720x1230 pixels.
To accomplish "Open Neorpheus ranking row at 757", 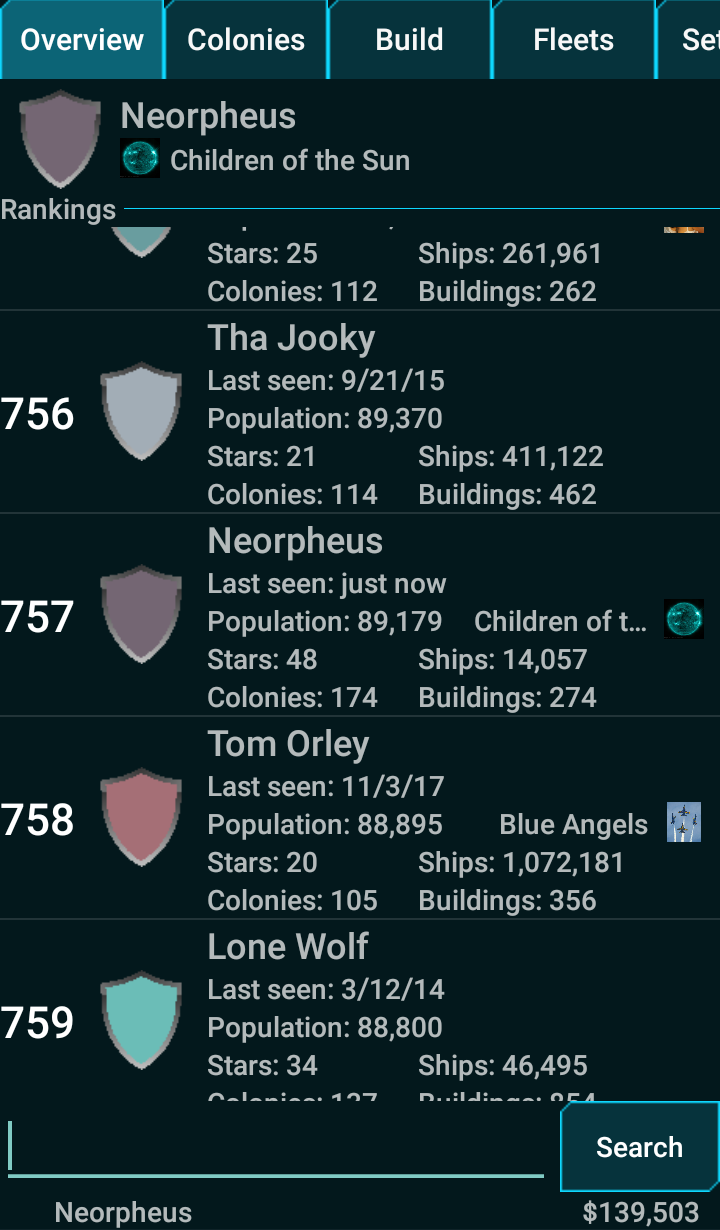I will coord(360,616).
